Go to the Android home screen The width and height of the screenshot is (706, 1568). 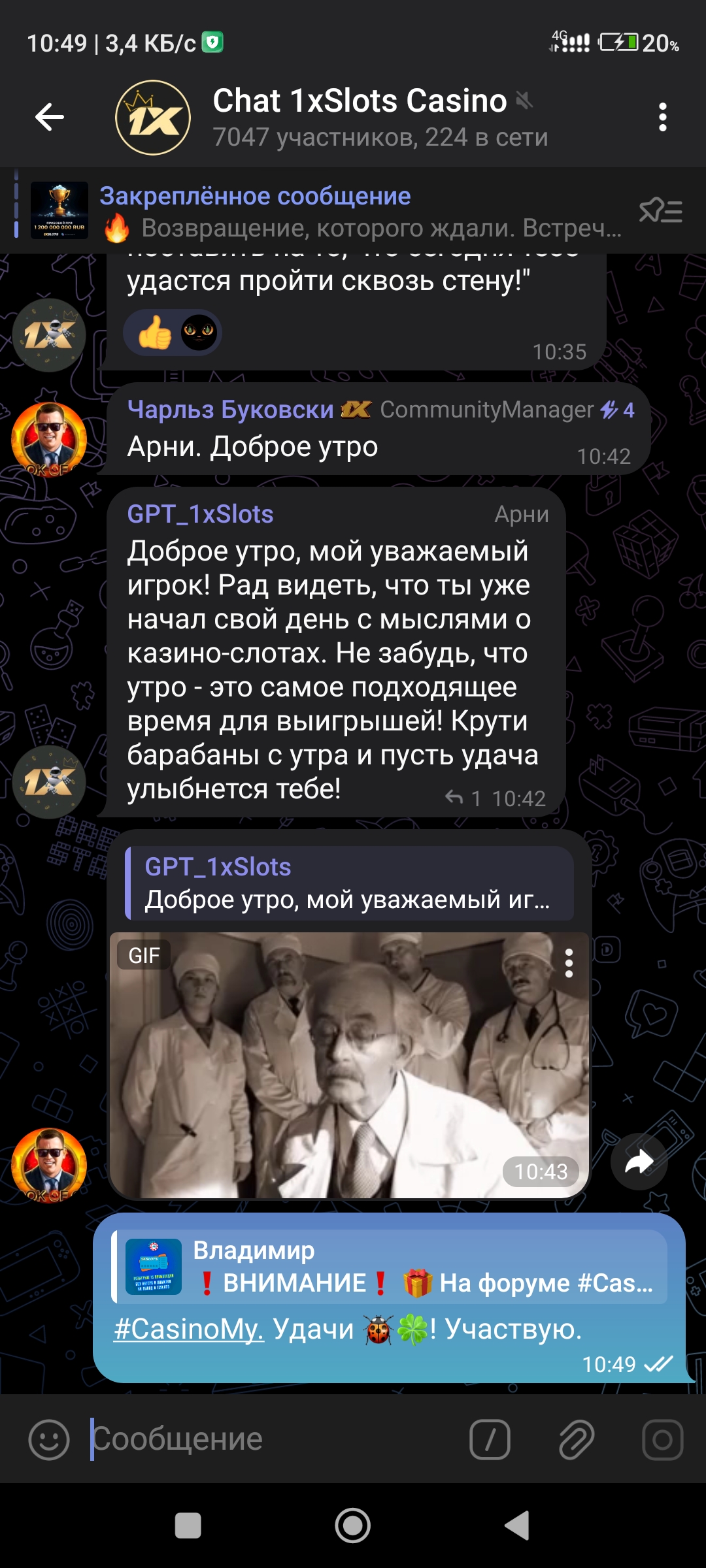click(353, 1526)
